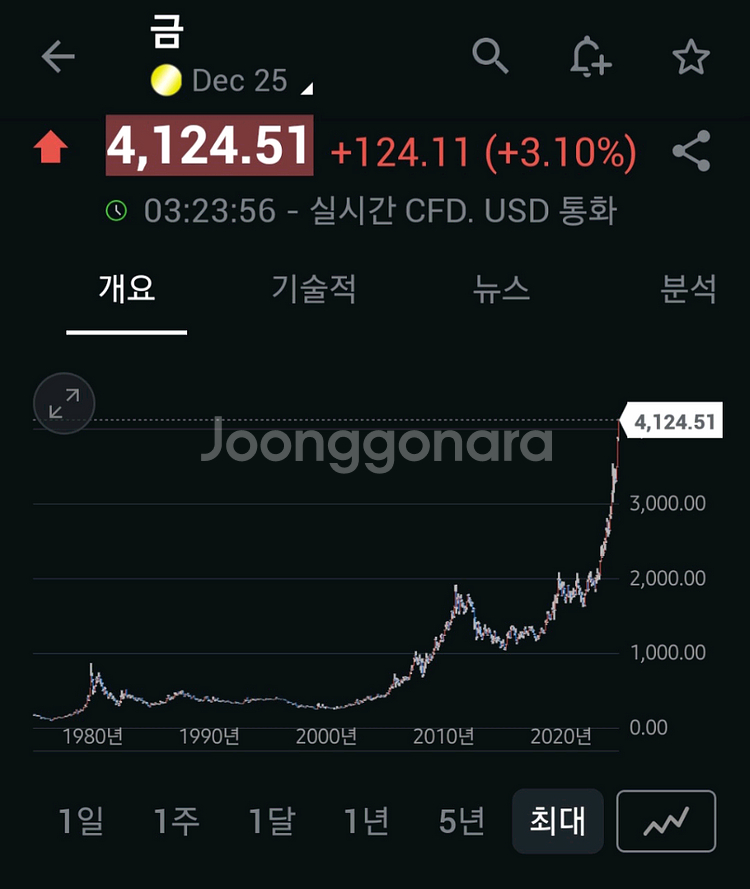The width and height of the screenshot is (750, 889).
Task: Select the 최대 chart range
Action: (558, 822)
